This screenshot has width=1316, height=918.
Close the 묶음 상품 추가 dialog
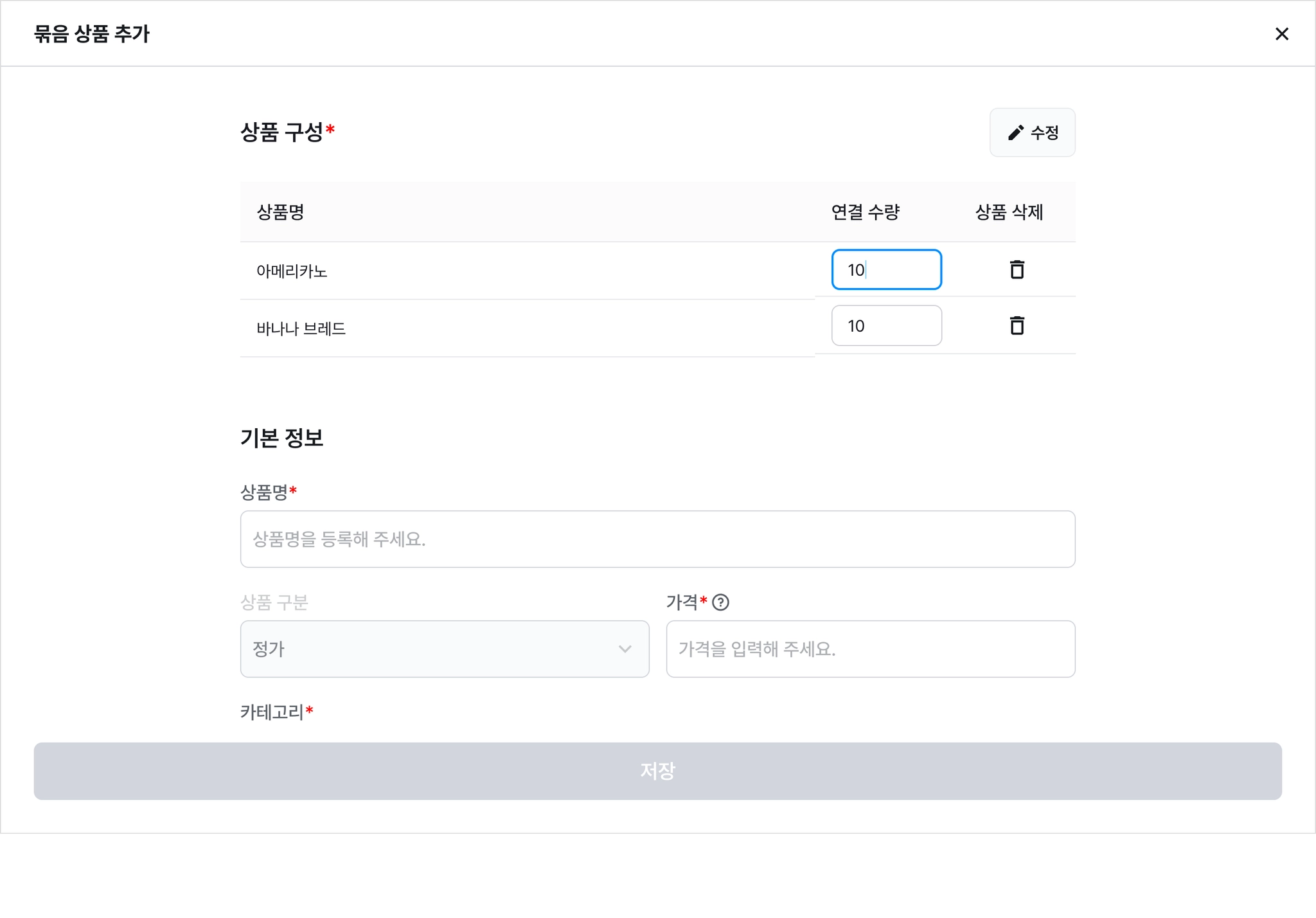(x=1281, y=33)
